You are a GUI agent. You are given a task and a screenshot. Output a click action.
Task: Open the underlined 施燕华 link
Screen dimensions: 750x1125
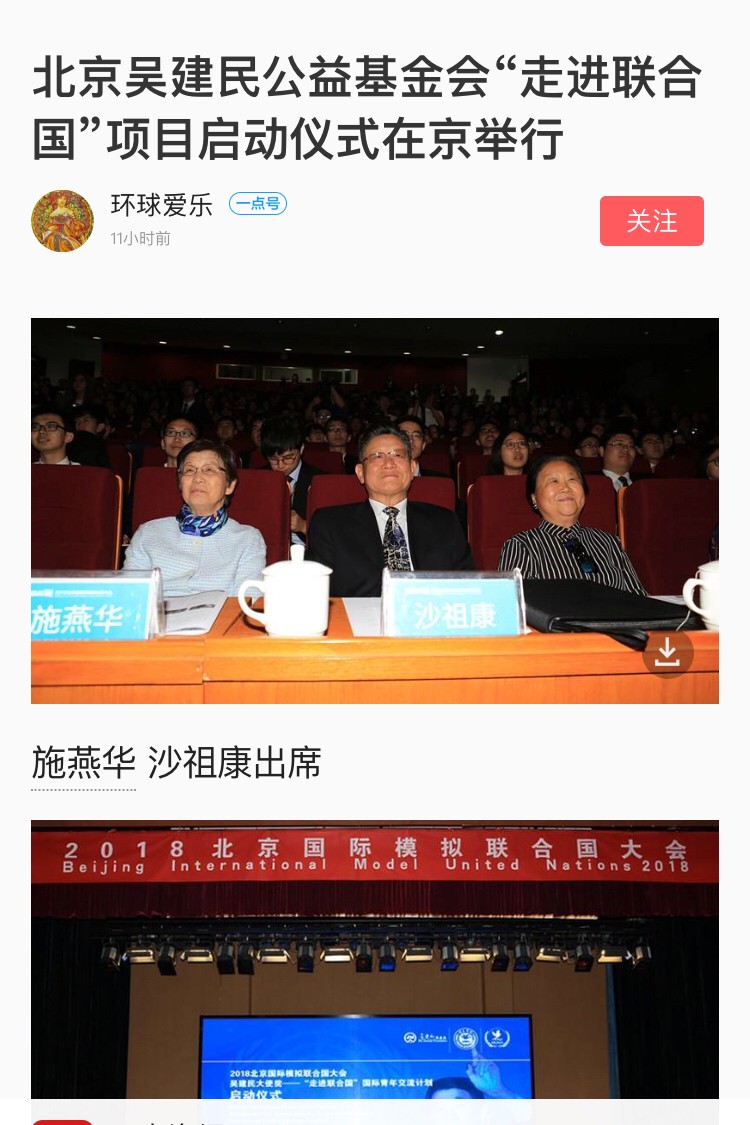83,763
